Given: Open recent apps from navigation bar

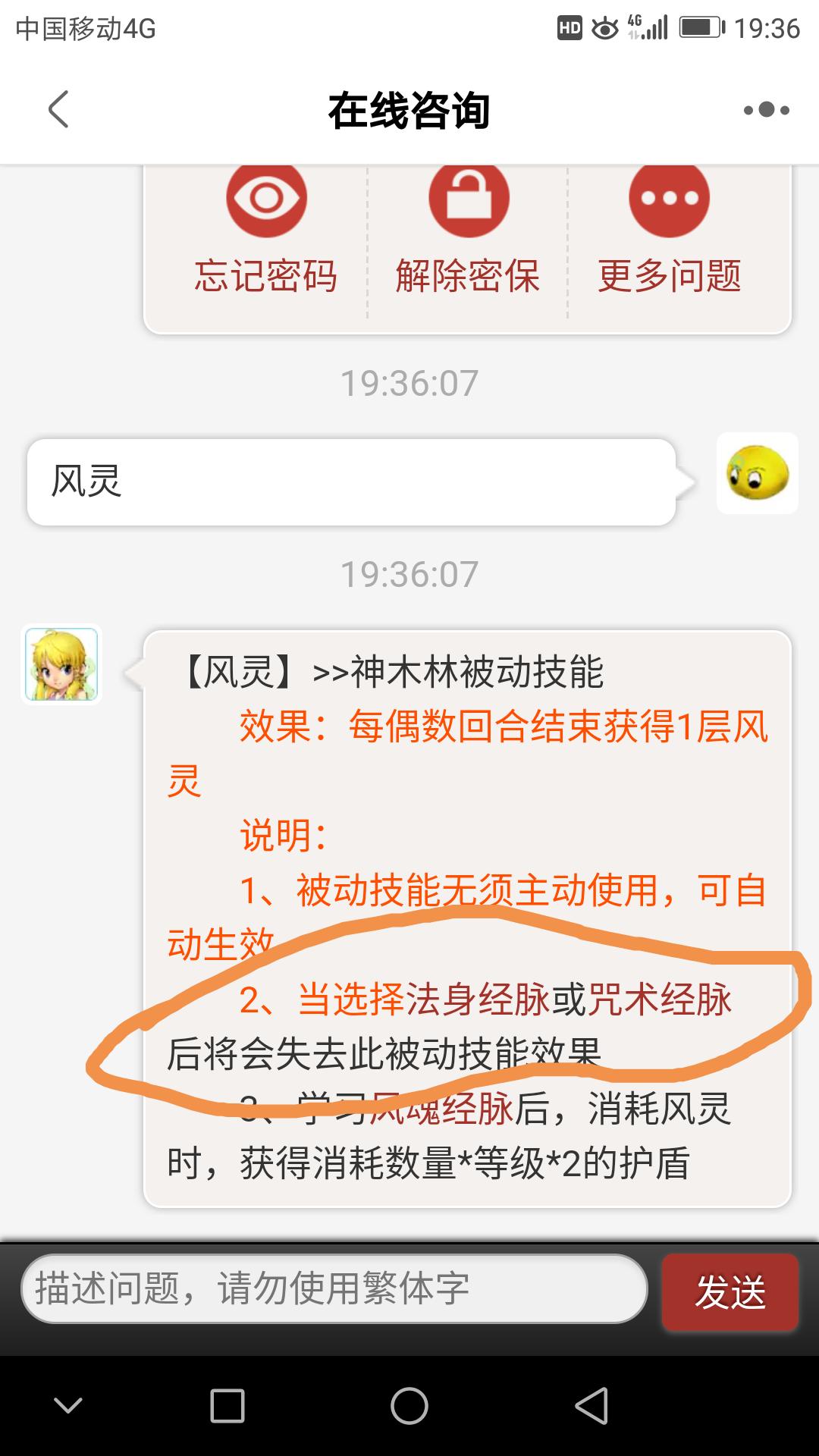Looking at the screenshot, I should coord(227,1406).
